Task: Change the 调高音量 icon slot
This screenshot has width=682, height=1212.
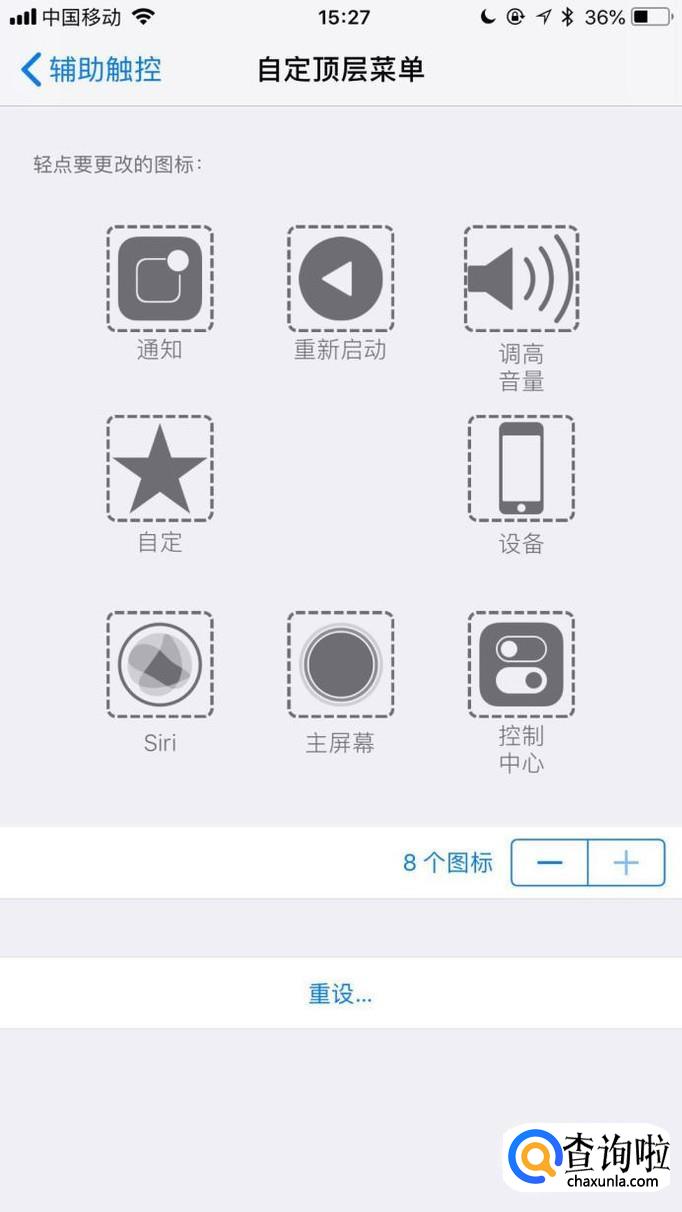Action: pyautogui.click(x=521, y=279)
